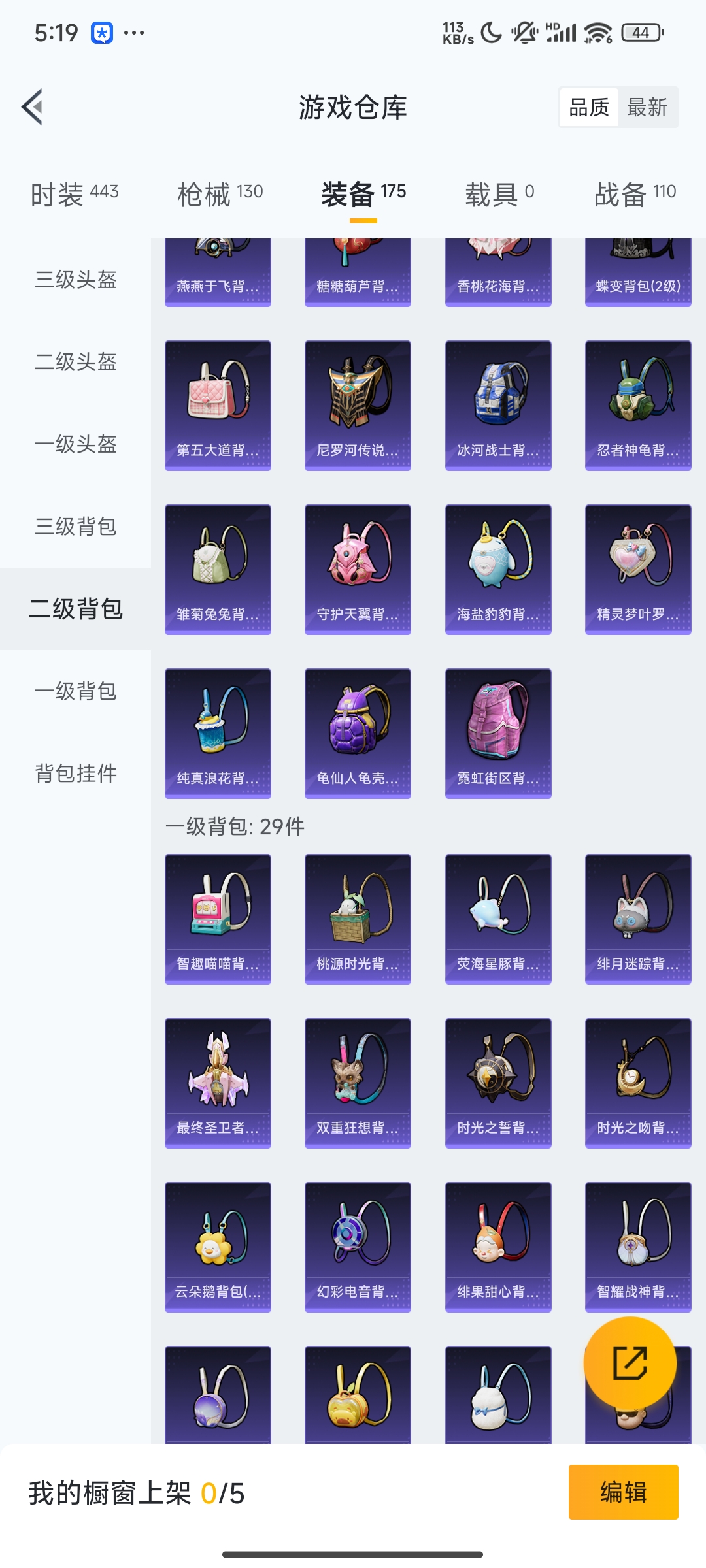
Task: Switch to the 枪械 tab
Action: click(x=220, y=194)
